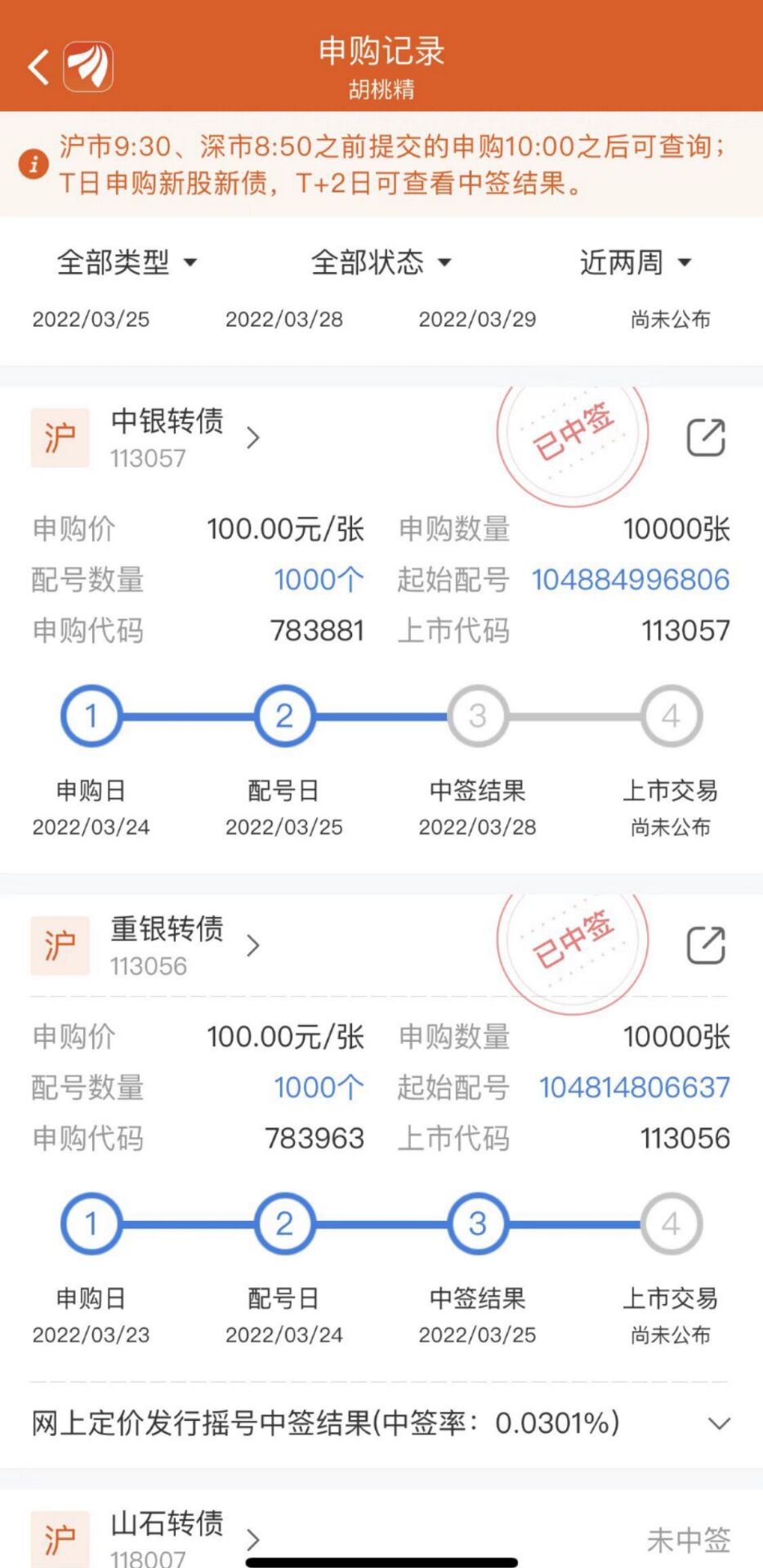View 重银转债 allotment count 1000个
This screenshot has width=763, height=1568.
[319, 1088]
